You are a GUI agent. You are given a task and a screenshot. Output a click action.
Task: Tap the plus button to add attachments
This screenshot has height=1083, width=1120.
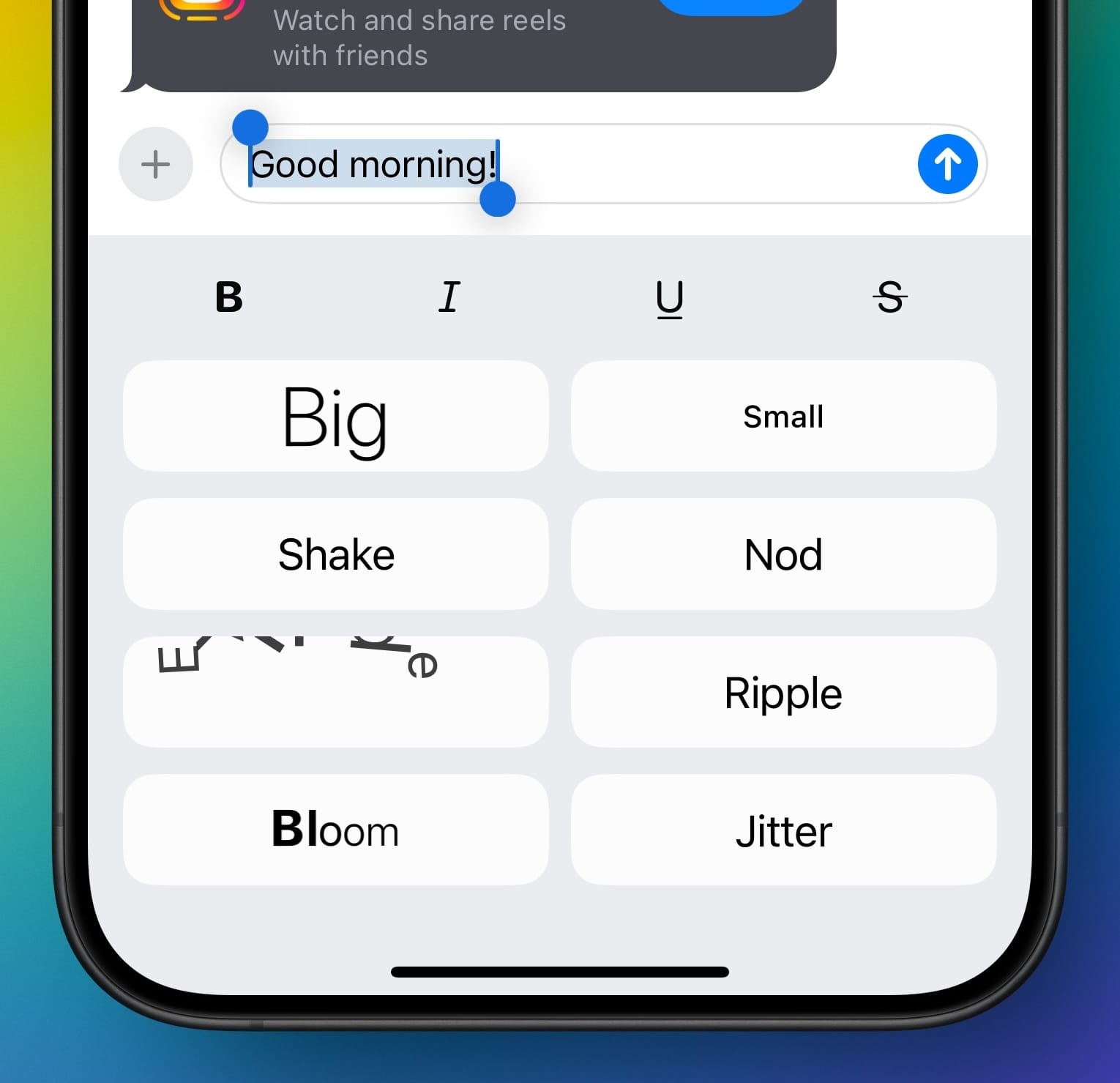pyautogui.click(x=156, y=164)
